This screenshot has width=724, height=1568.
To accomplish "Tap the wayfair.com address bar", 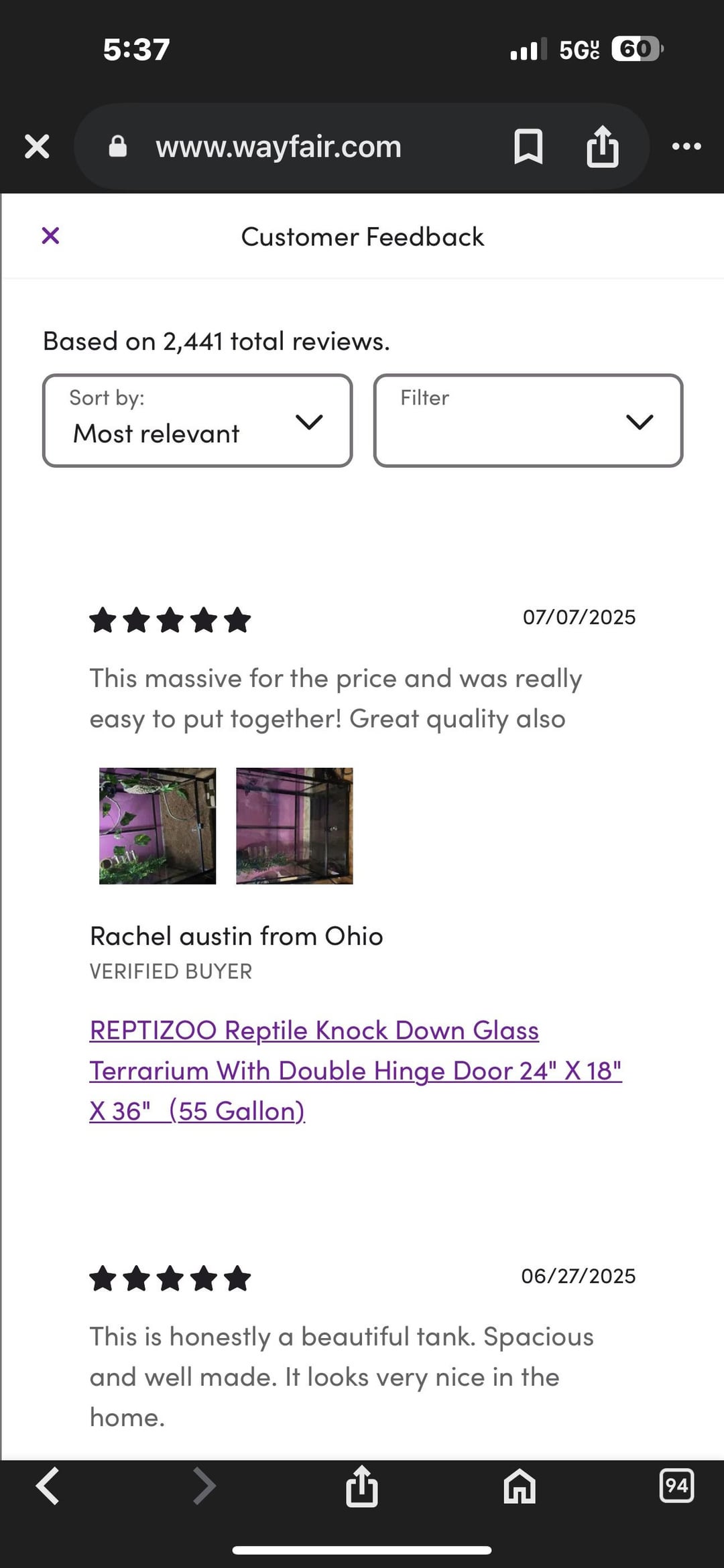I will click(278, 147).
